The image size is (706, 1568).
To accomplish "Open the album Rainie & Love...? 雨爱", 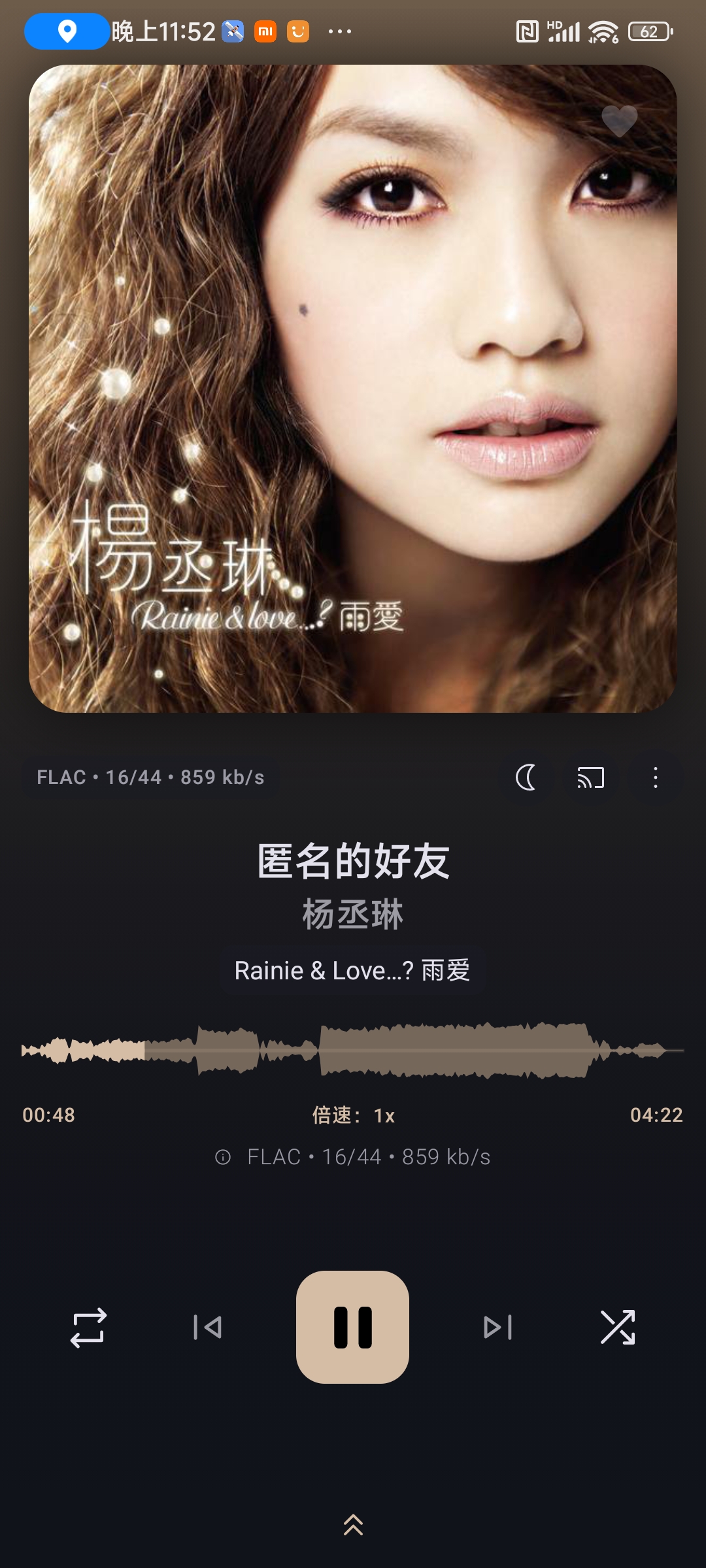I will 352,971.
